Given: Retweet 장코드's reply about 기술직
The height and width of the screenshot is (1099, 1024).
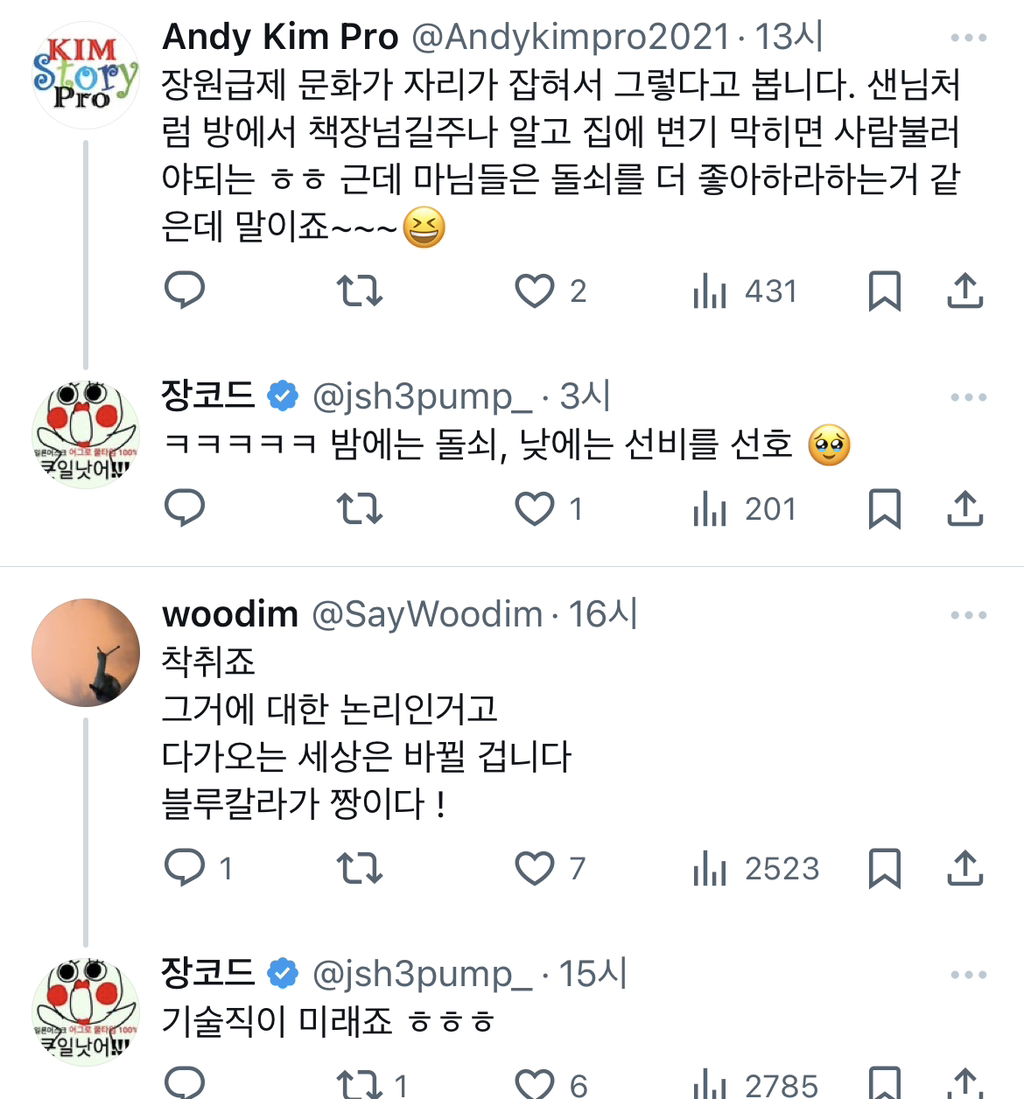Looking at the screenshot, I should (360, 1083).
